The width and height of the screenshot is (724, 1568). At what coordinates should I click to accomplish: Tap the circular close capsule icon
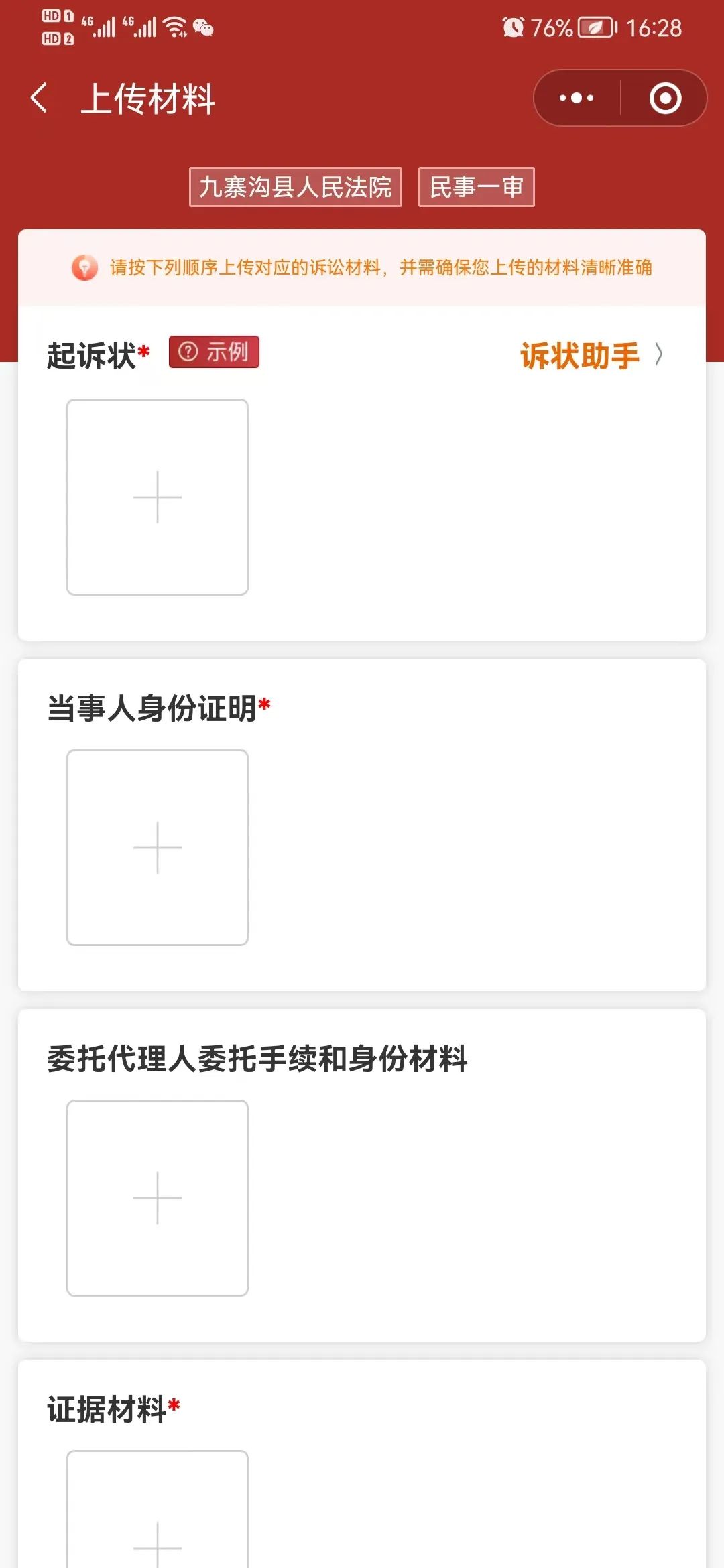click(x=663, y=98)
